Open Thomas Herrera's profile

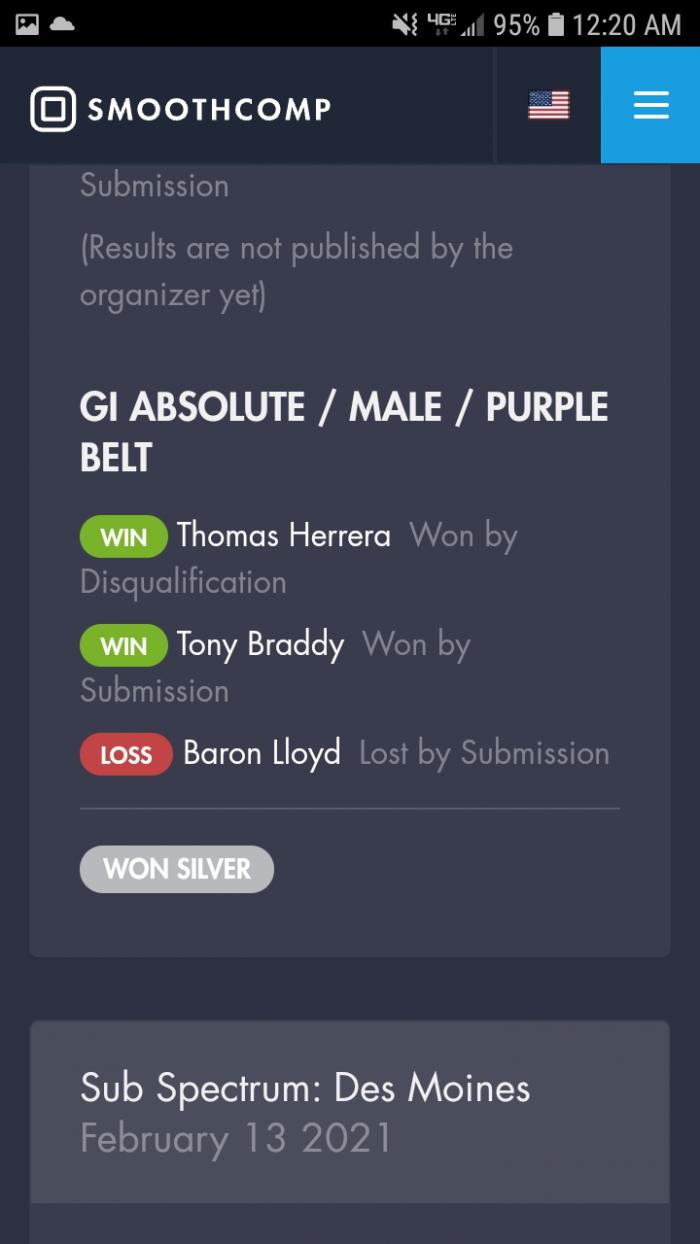click(283, 535)
